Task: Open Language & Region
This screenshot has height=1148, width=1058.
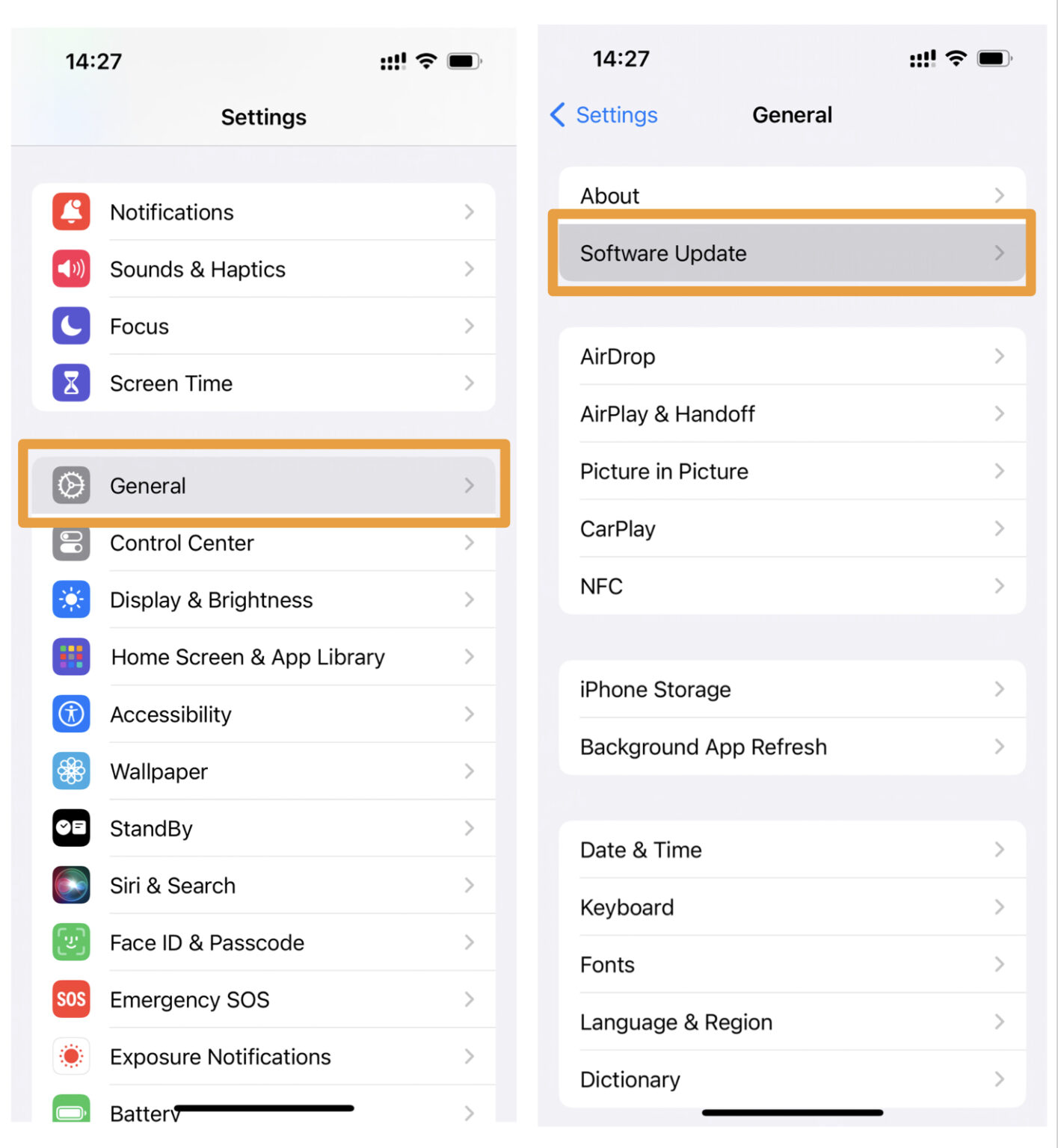Action: pos(791,1022)
